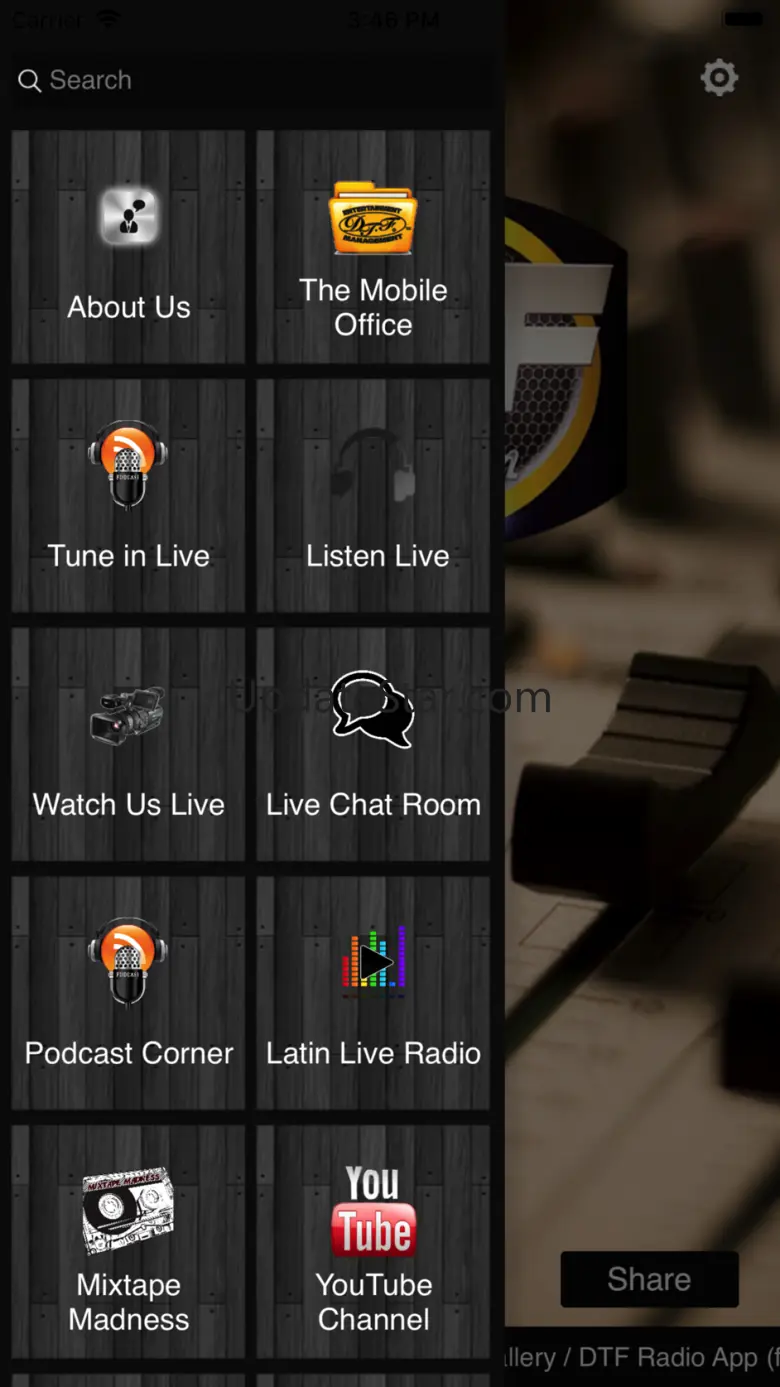Open the settings gear icon
Screen dimensions: 780x1387
[x=719, y=78]
